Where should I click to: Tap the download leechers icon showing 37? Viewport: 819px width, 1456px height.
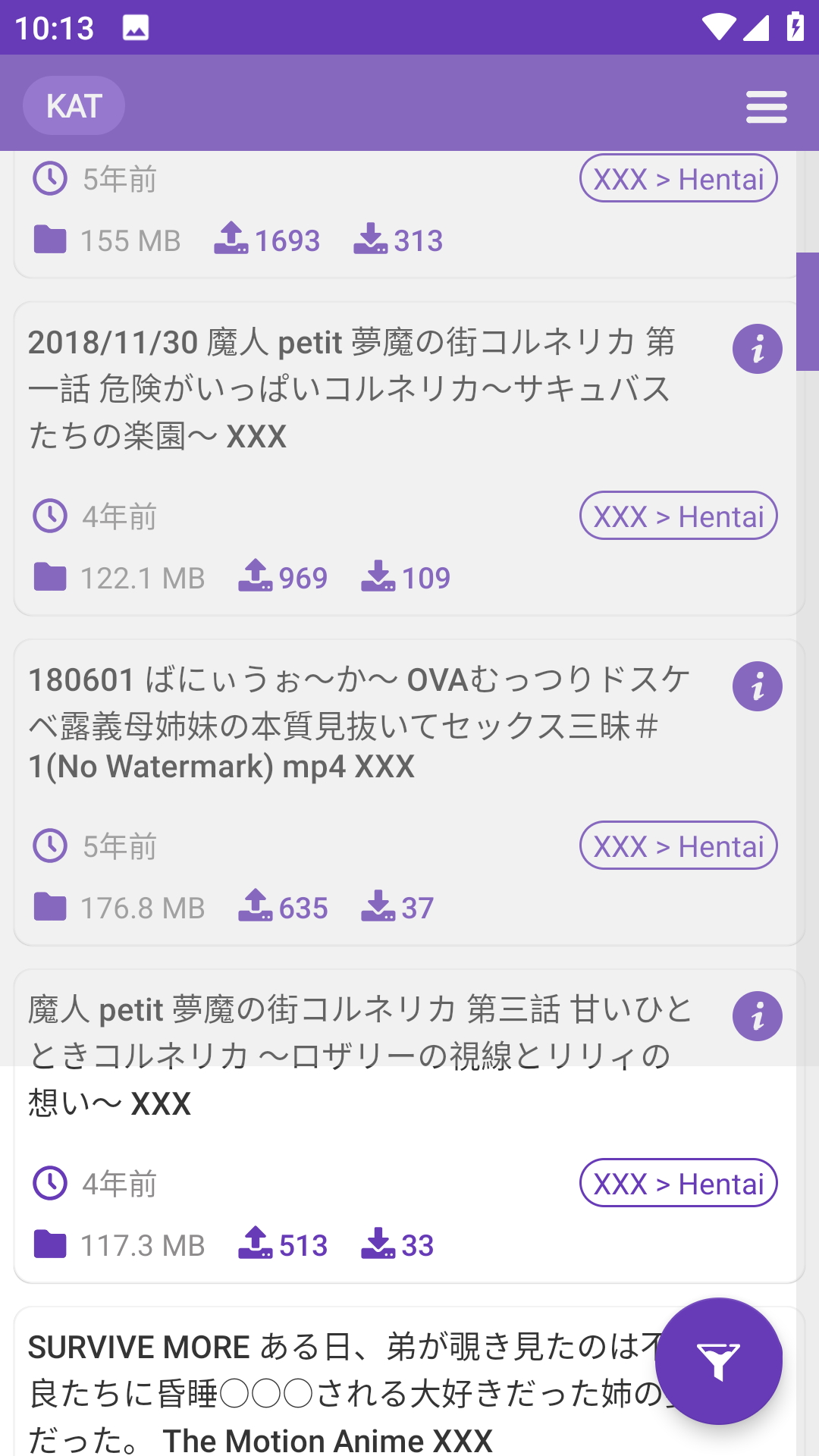click(379, 906)
